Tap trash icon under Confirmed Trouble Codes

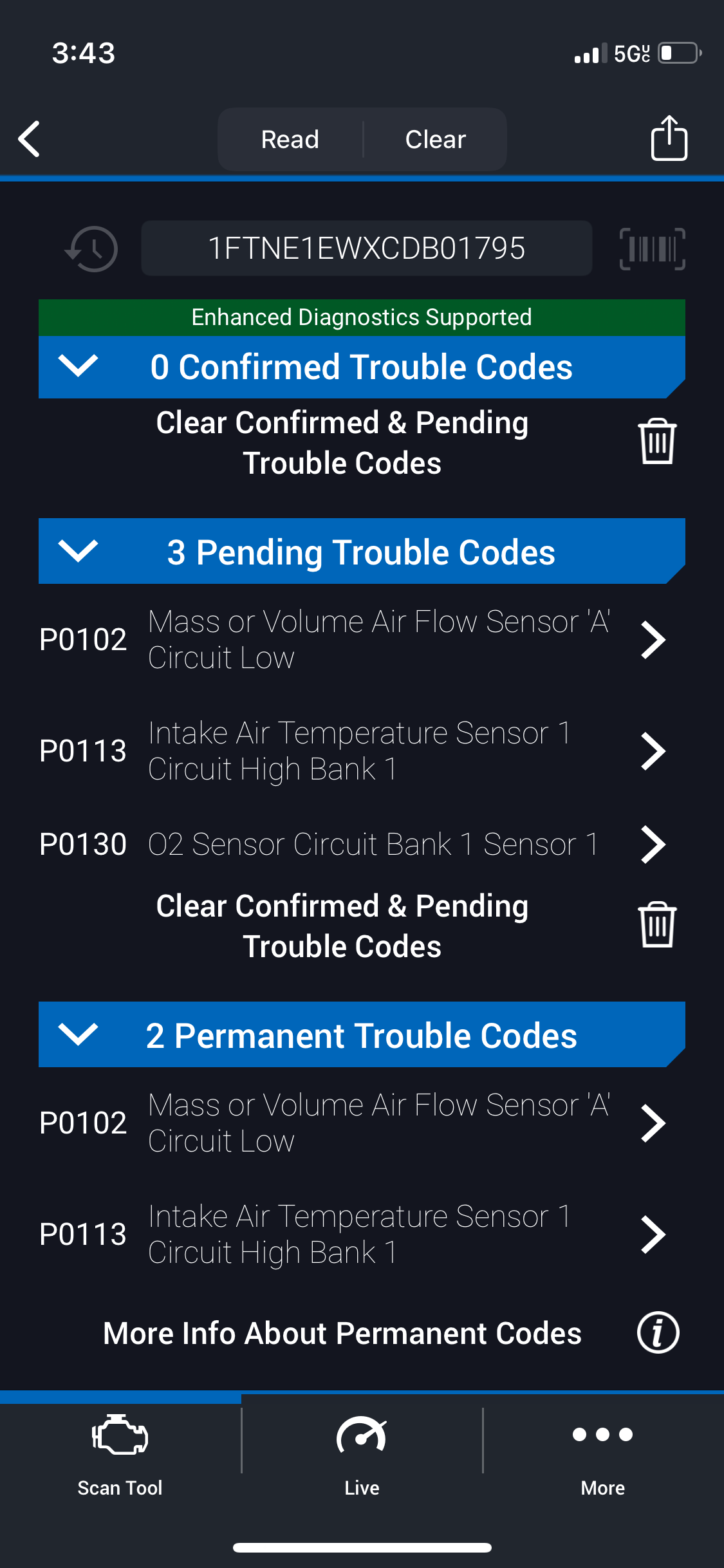click(657, 442)
